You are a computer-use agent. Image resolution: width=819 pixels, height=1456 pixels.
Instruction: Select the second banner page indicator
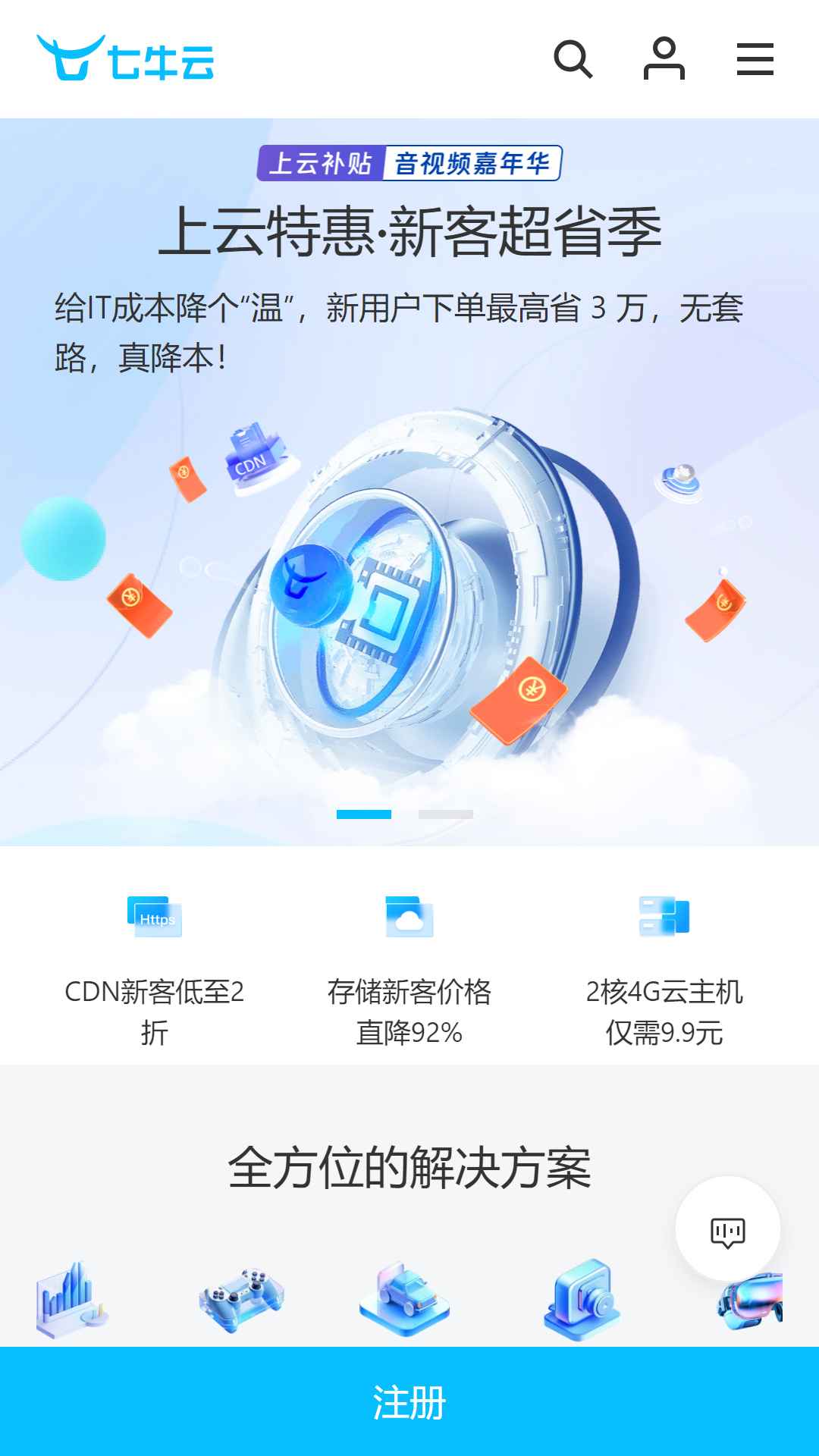pyautogui.click(x=446, y=814)
